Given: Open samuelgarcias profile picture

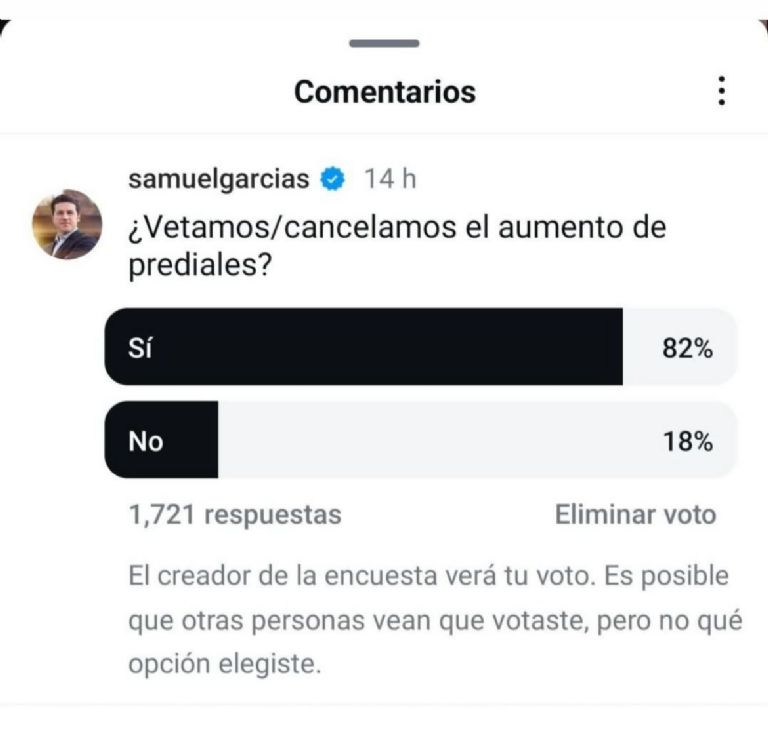Looking at the screenshot, I should (67, 225).
